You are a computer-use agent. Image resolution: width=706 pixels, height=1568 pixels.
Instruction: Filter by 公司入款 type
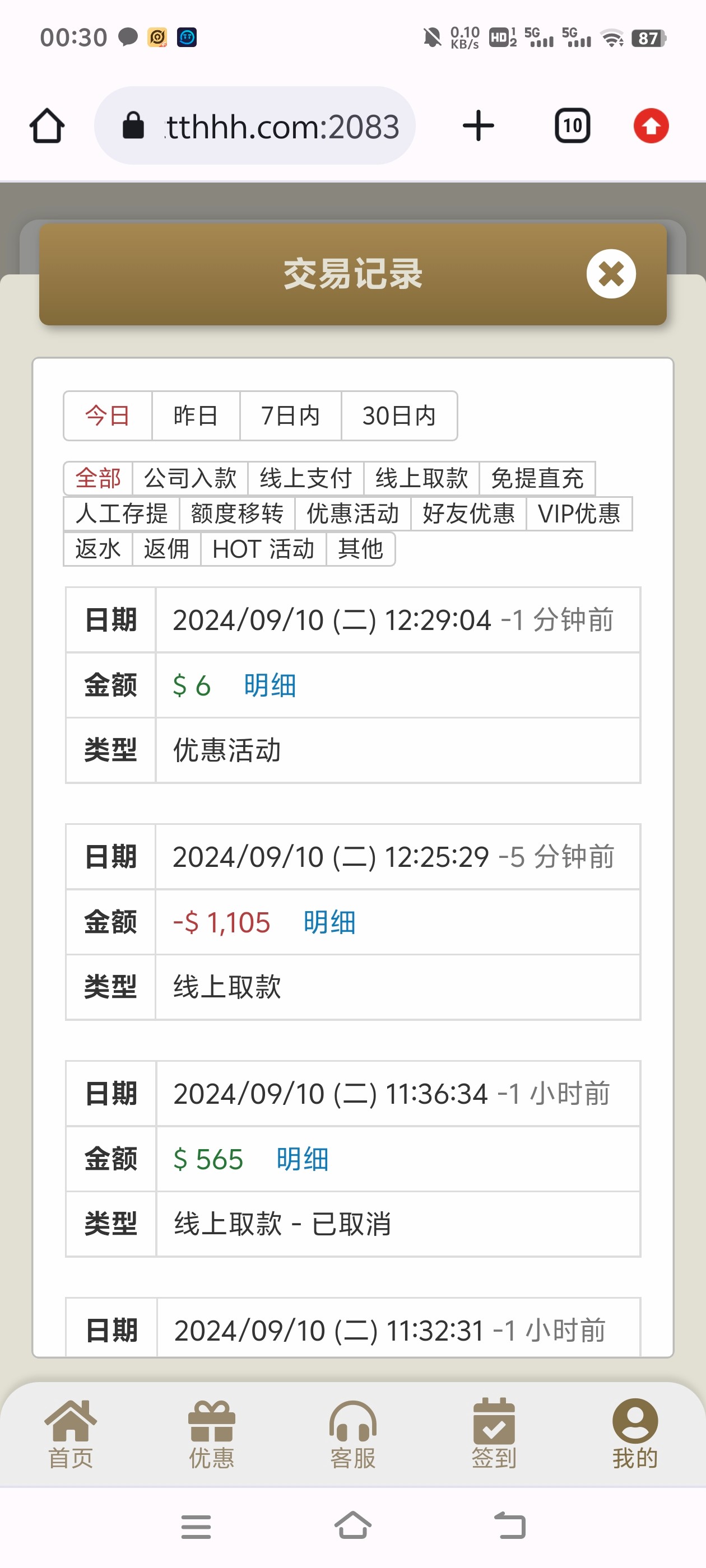tap(190, 478)
